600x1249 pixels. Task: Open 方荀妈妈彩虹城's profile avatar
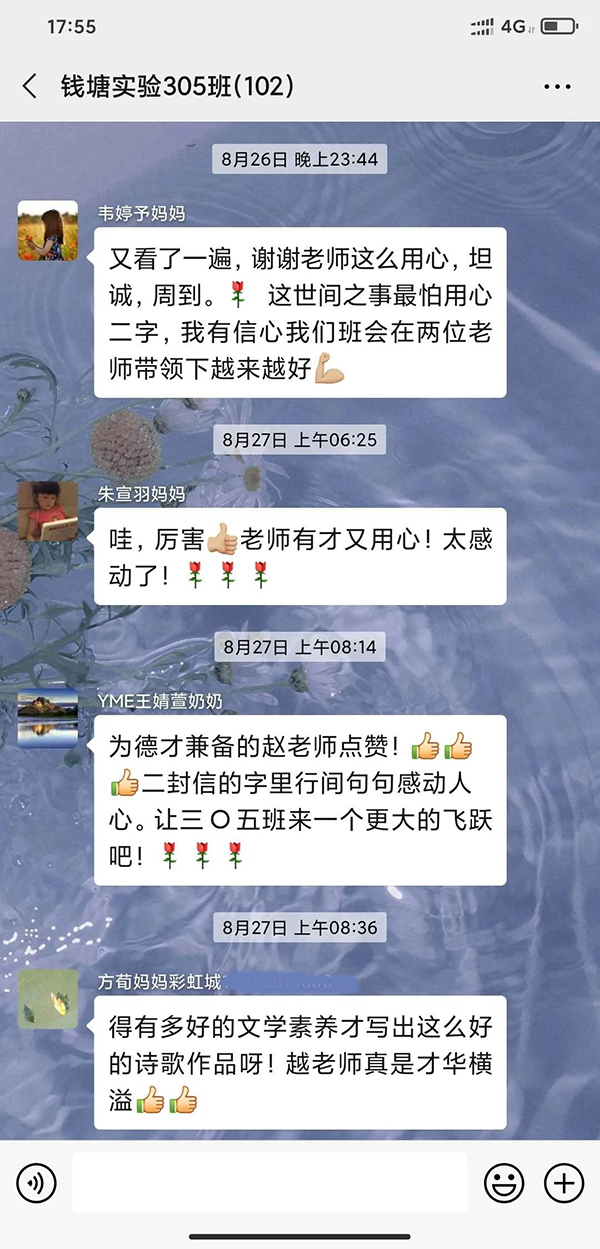click(48, 999)
